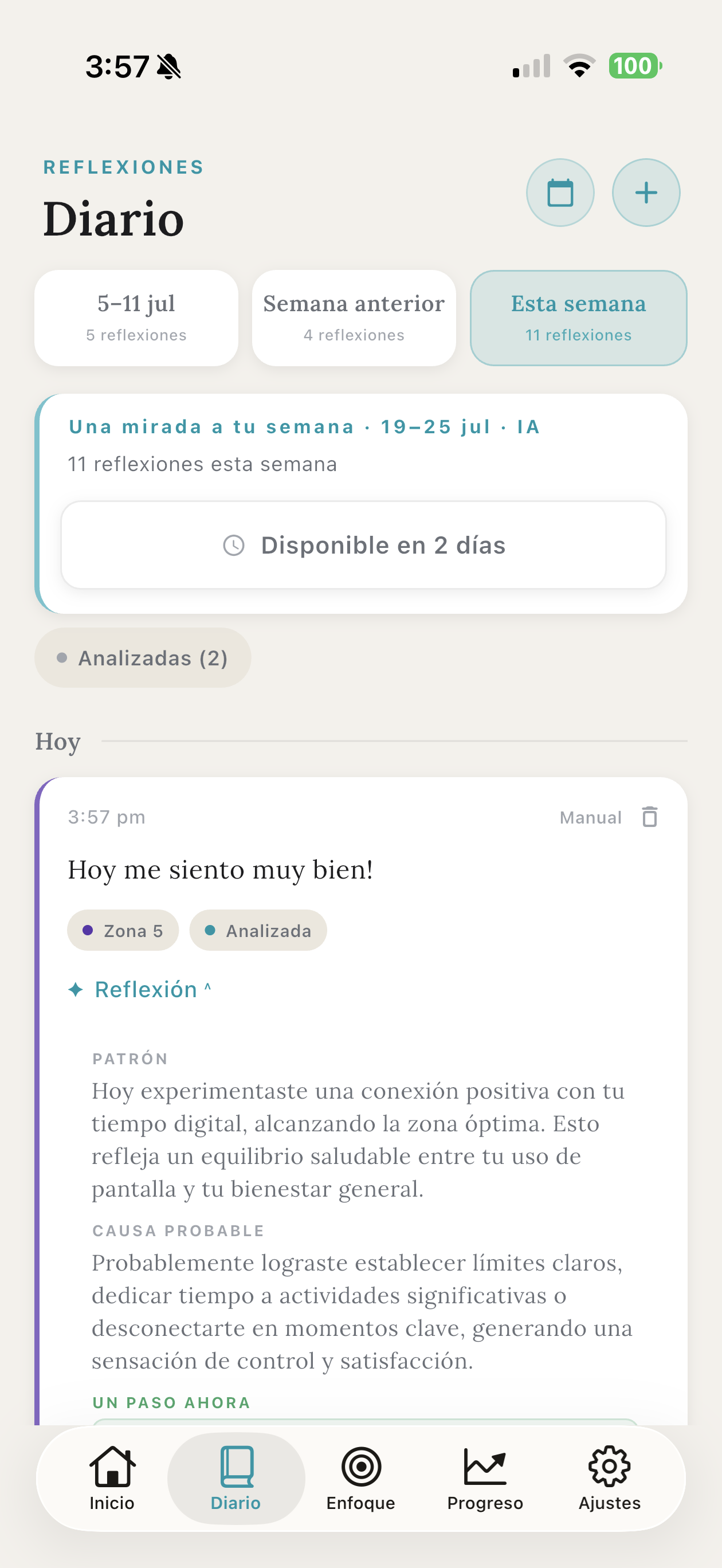Add a new reflection with plus button
722x1568 pixels.
coord(646,193)
